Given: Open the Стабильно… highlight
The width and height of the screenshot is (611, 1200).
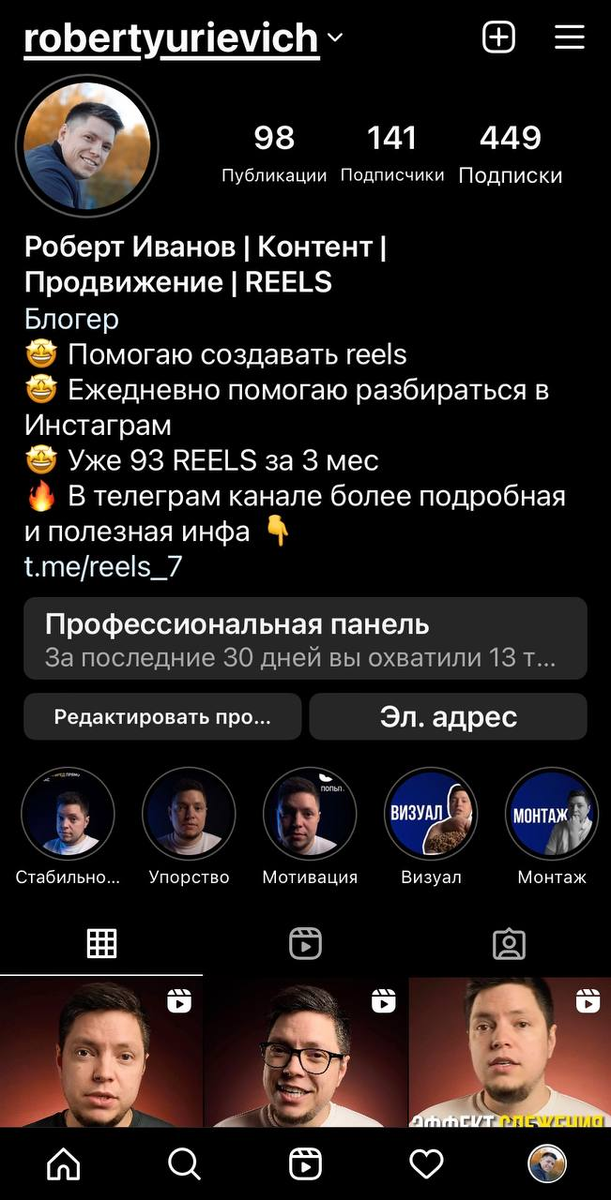Looking at the screenshot, I should click(x=68, y=814).
